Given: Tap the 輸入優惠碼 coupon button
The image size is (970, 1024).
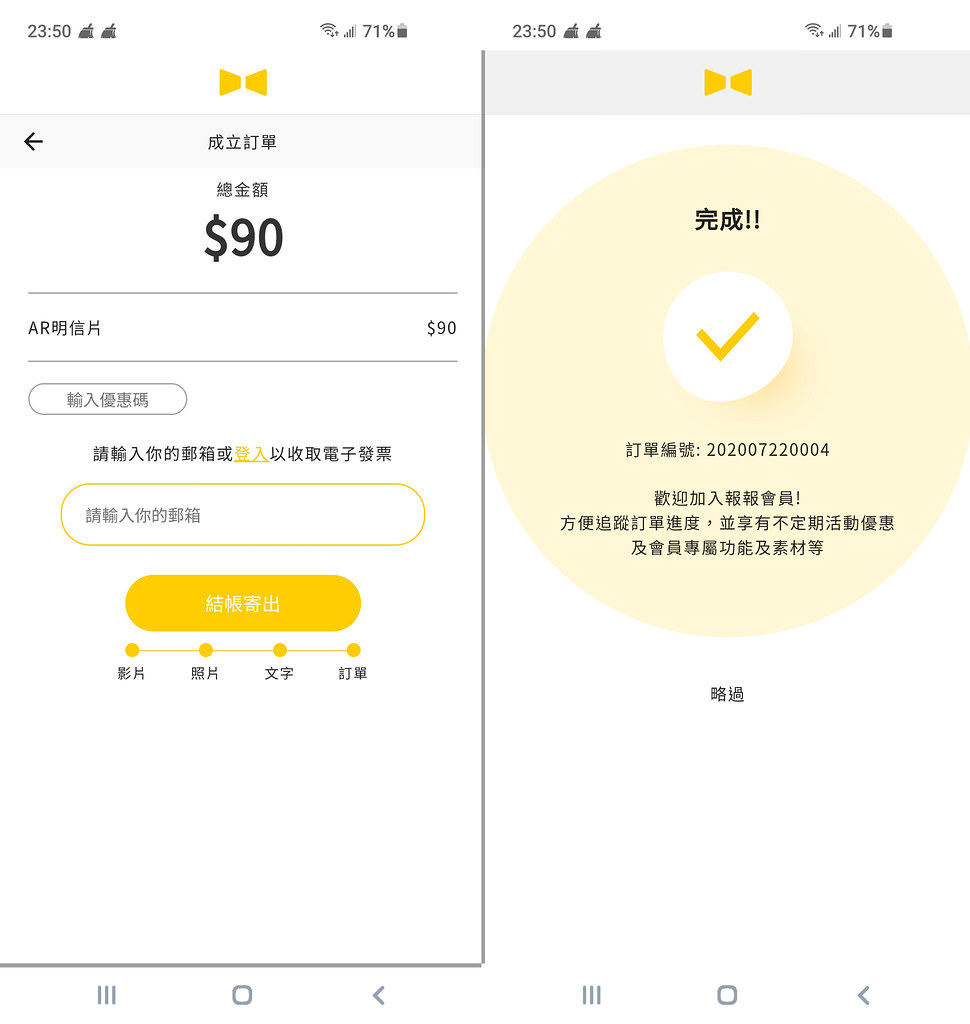Looking at the screenshot, I should pyautogui.click(x=108, y=399).
